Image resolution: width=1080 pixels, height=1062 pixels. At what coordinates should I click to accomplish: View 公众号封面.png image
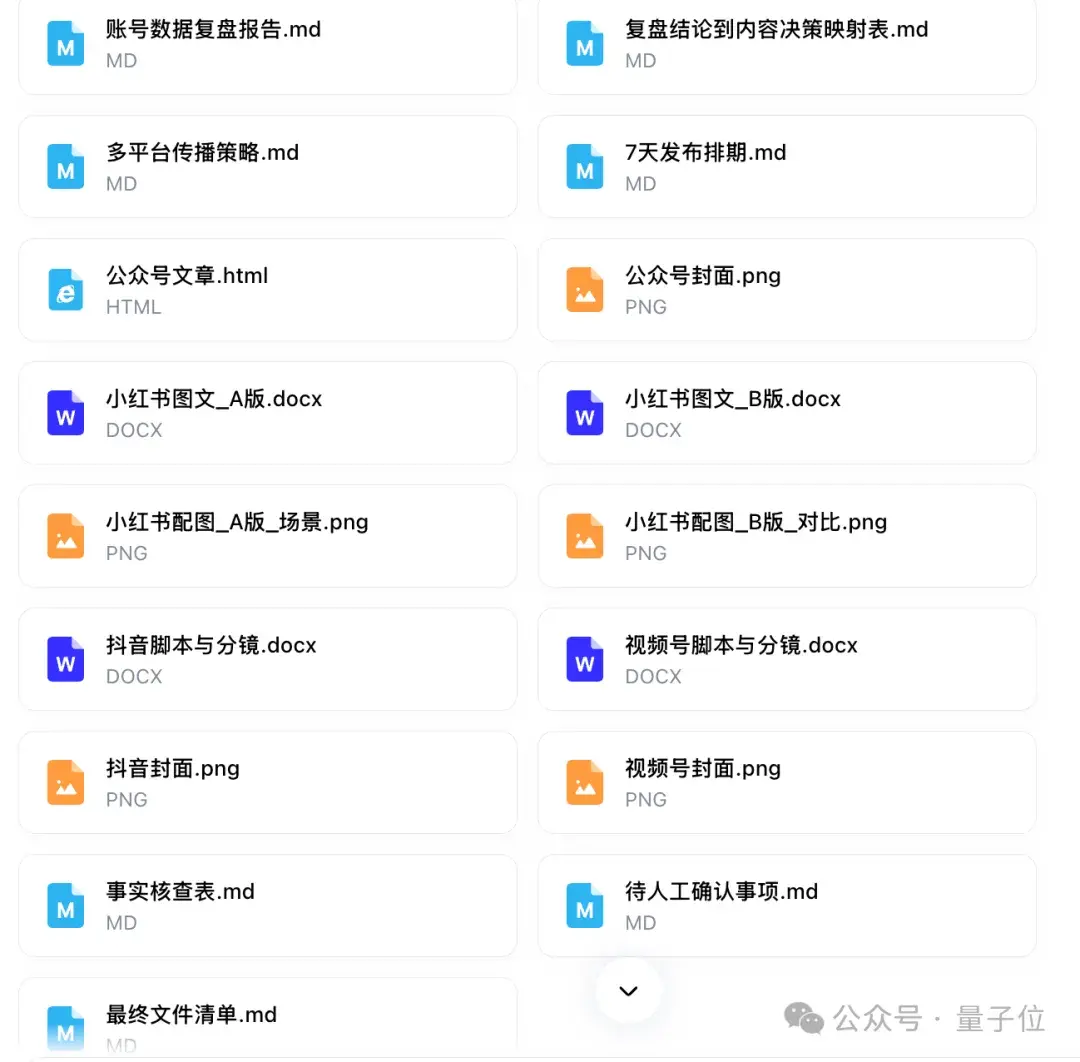[787, 290]
